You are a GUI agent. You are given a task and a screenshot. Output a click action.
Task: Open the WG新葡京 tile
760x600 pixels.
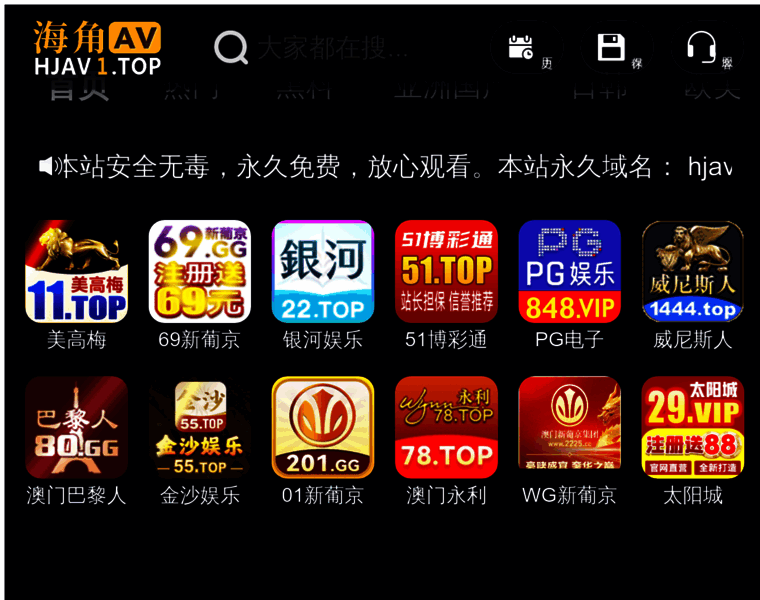(569, 428)
